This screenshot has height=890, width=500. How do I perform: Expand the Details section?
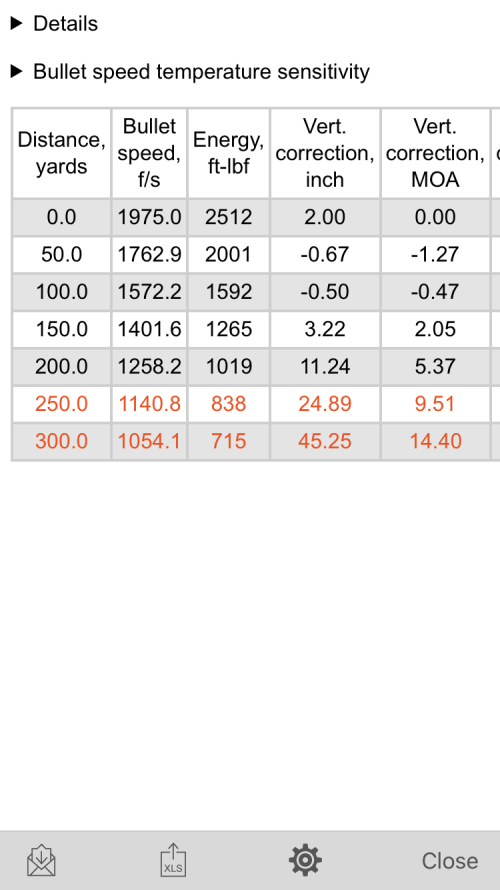[54, 24]
